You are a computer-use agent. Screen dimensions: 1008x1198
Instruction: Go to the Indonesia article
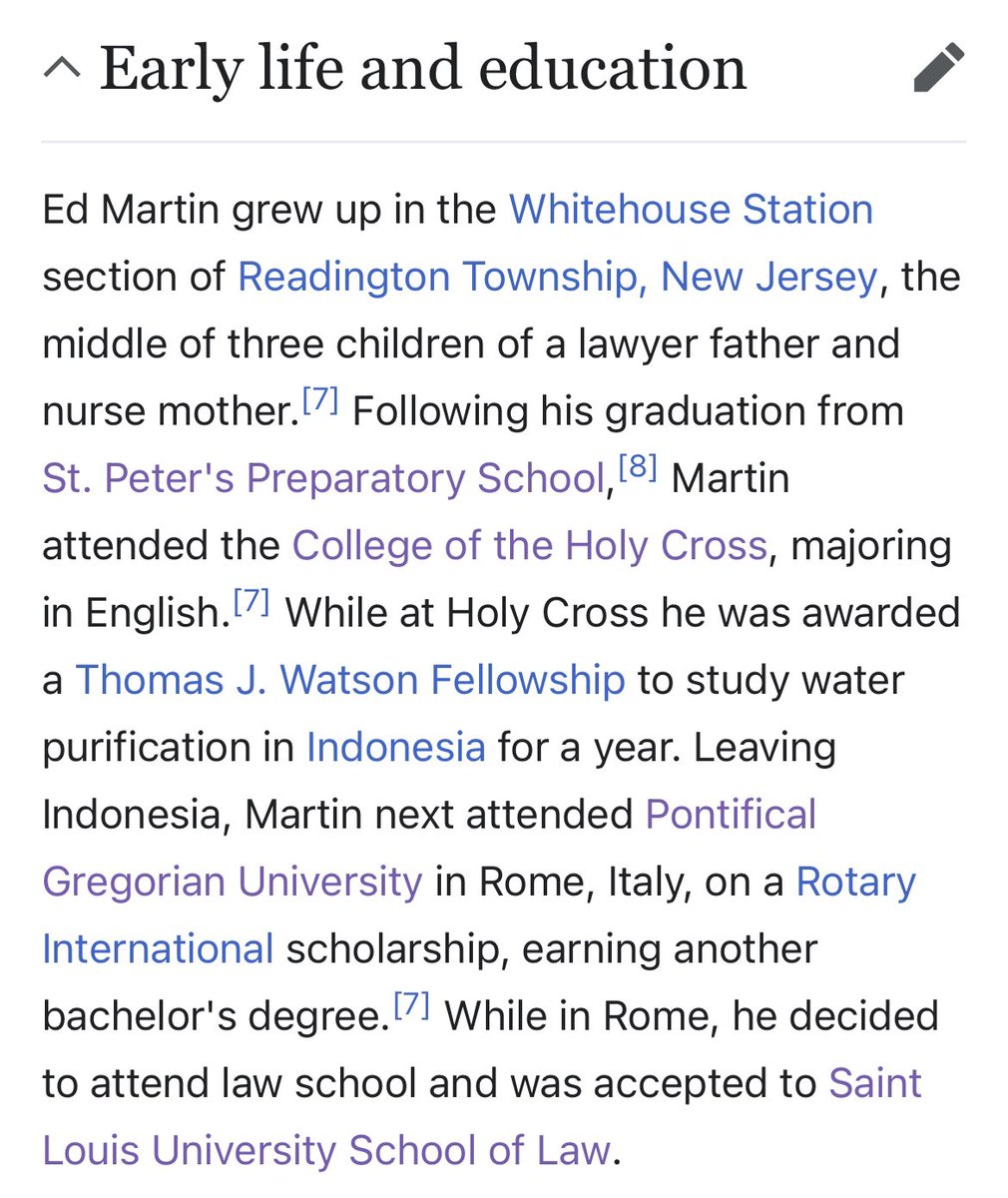click(x=395, y=747)
